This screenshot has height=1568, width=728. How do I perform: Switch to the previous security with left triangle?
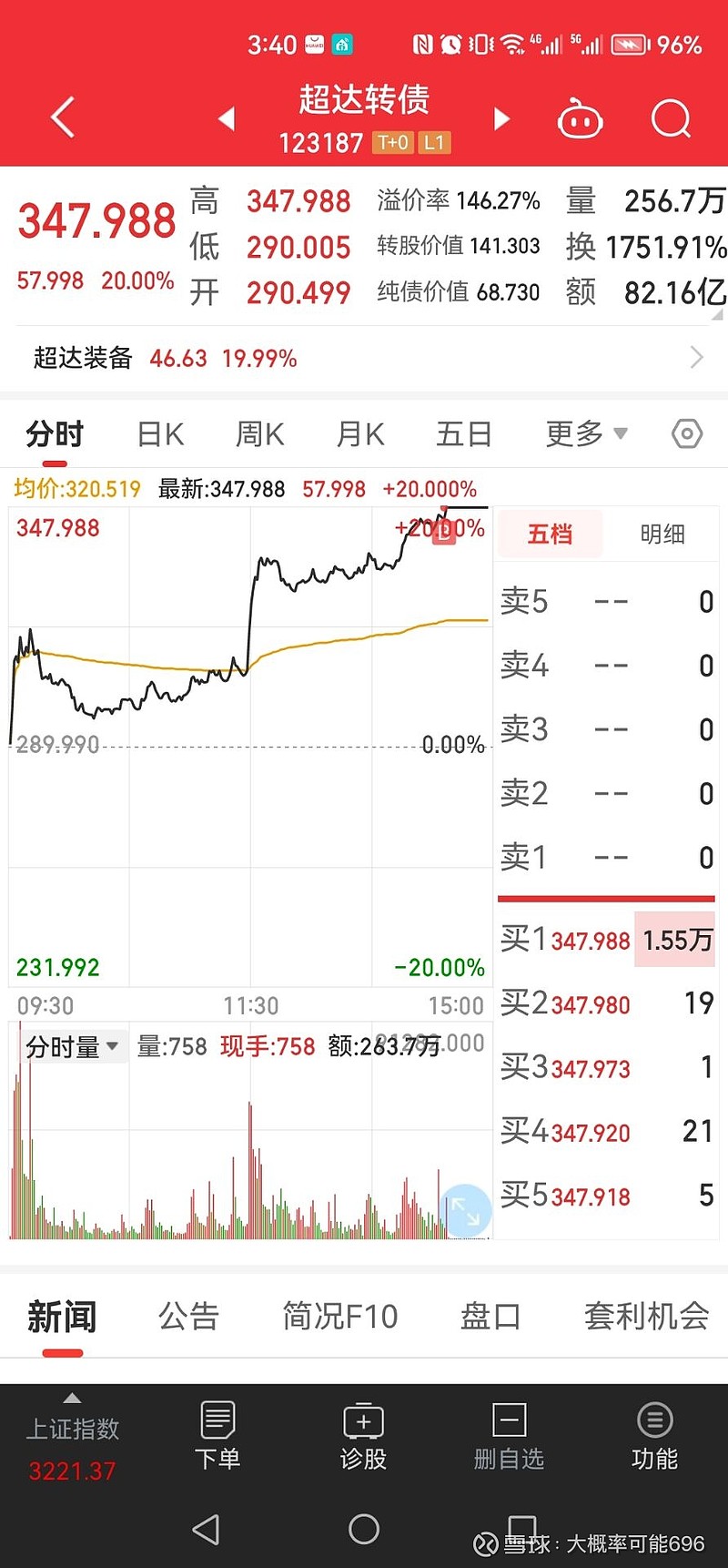[227, 118]
